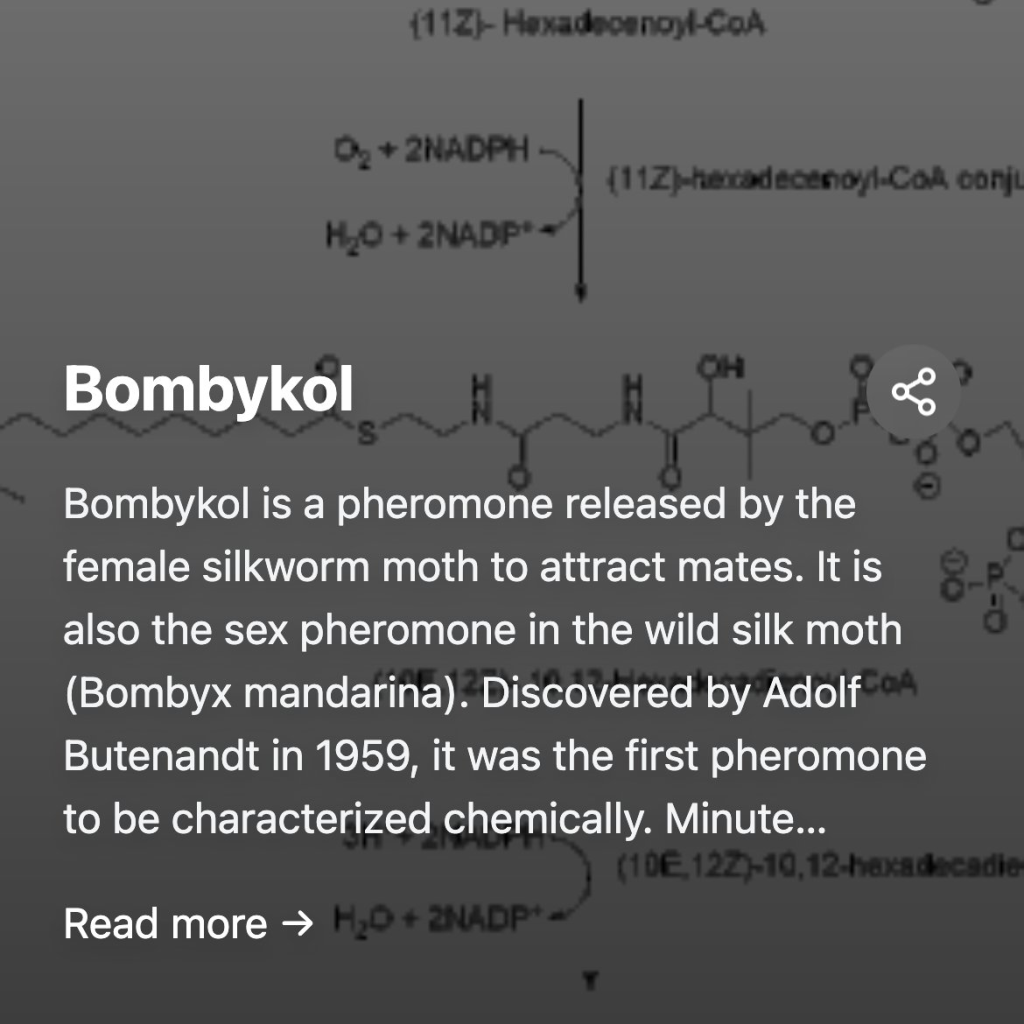This screenshot has height=1024, width=1024.
Task: Open Read more link for Bombykol
Action: [188, 923]
